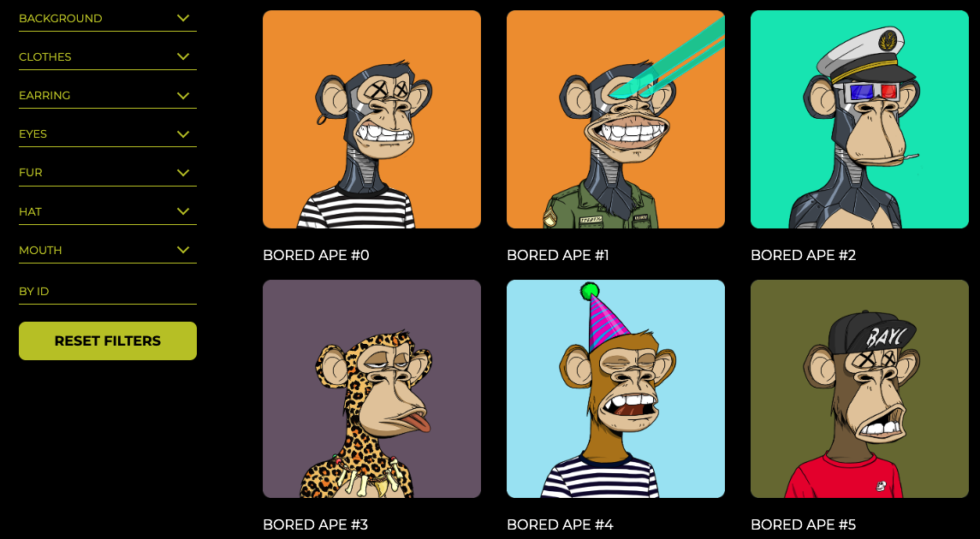Open the Earring filter dropdown

(x=107, y=95)
